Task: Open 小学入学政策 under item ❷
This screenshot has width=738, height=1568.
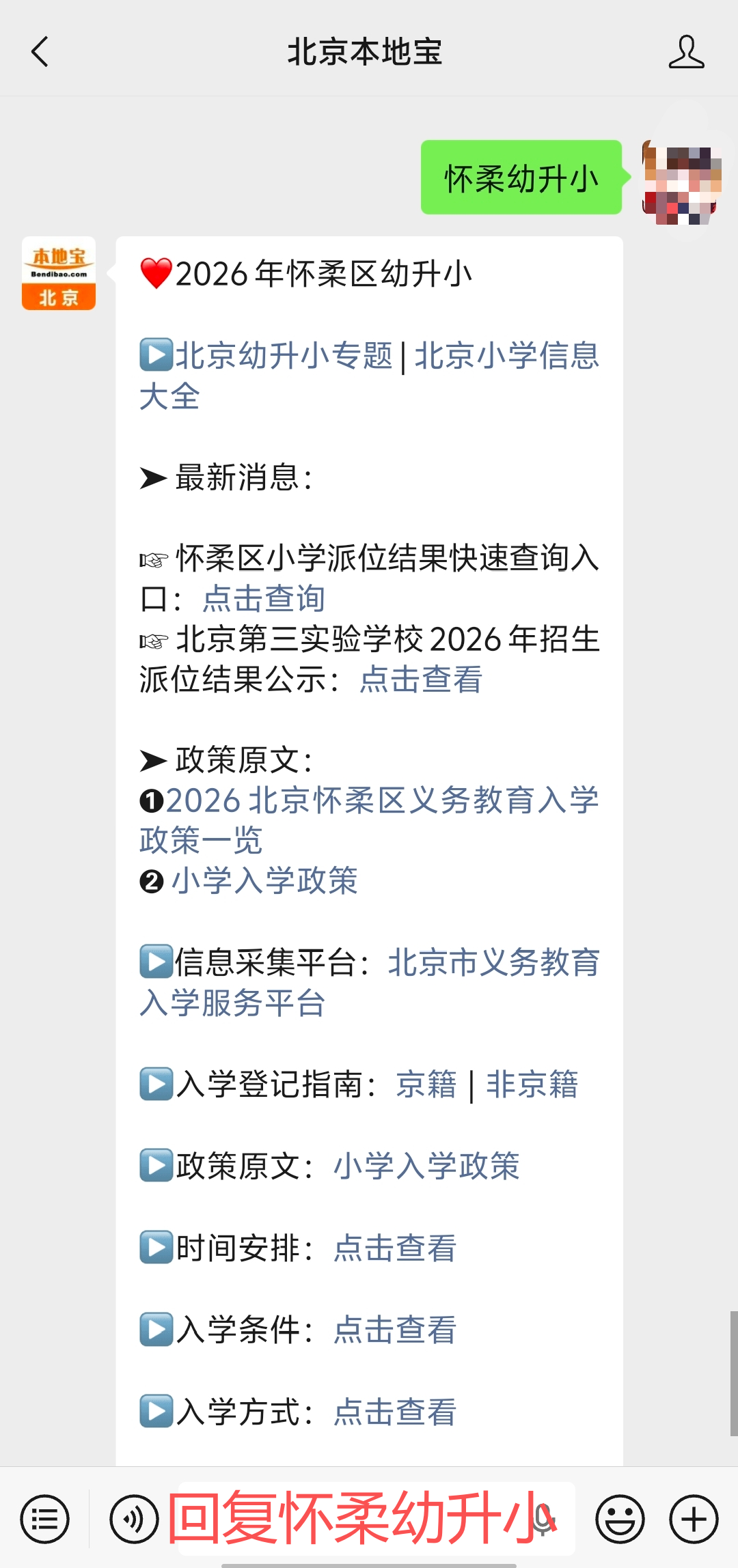Action: [264, 881]
